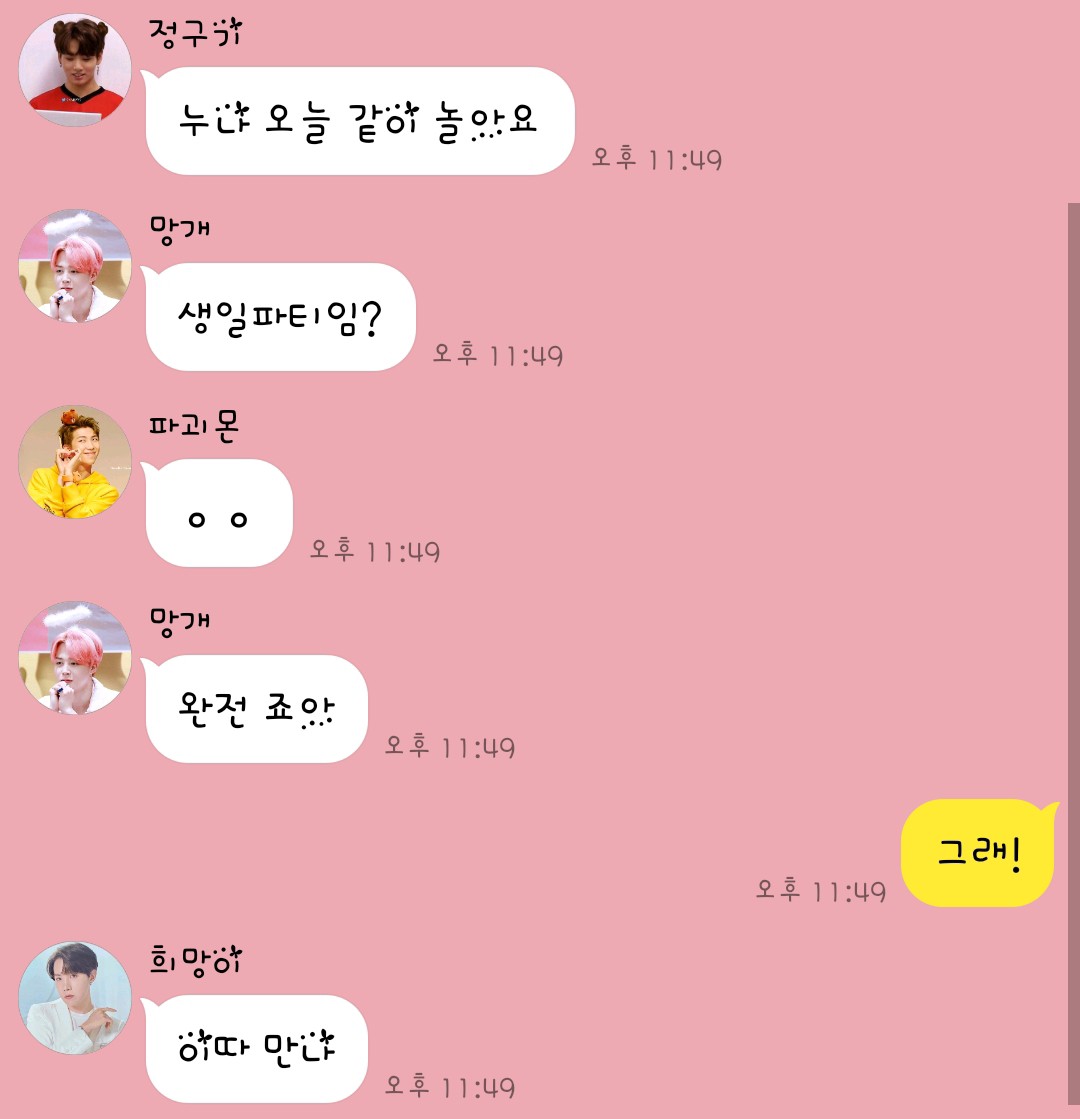
Task: Open 희망이's profile picture
Action: [75, 998]
